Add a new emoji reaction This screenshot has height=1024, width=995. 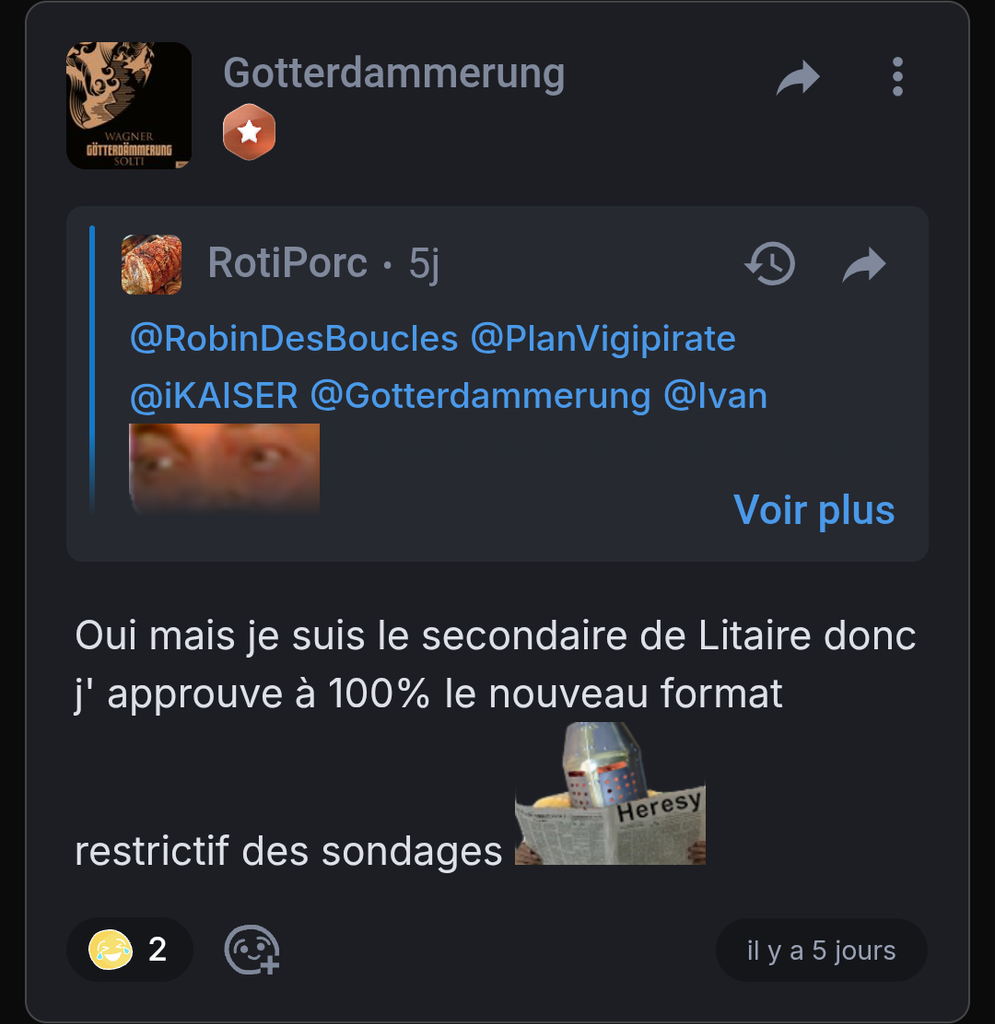[x=251, y=949]
